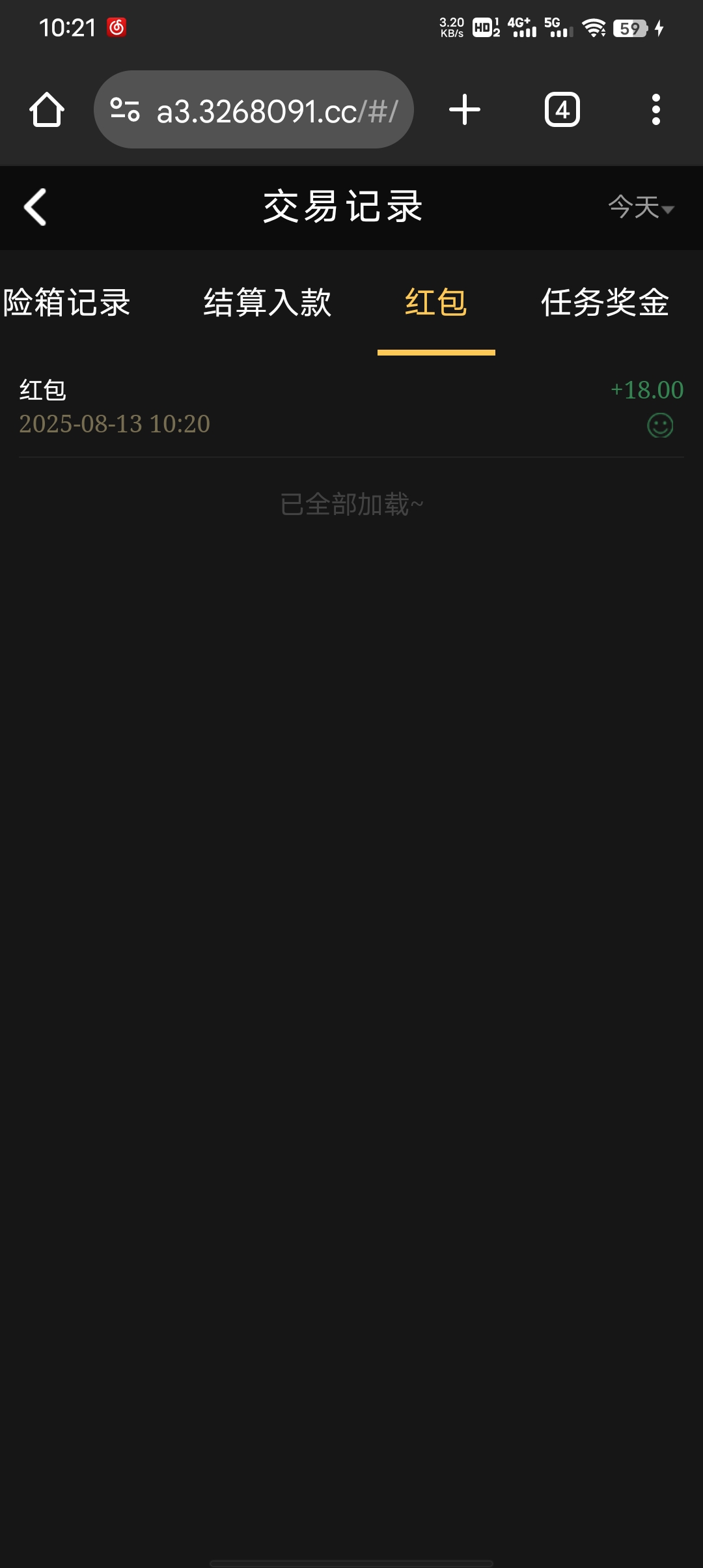
Task: Open the 今天 date filter dropdown
Action: coord(635,207)
